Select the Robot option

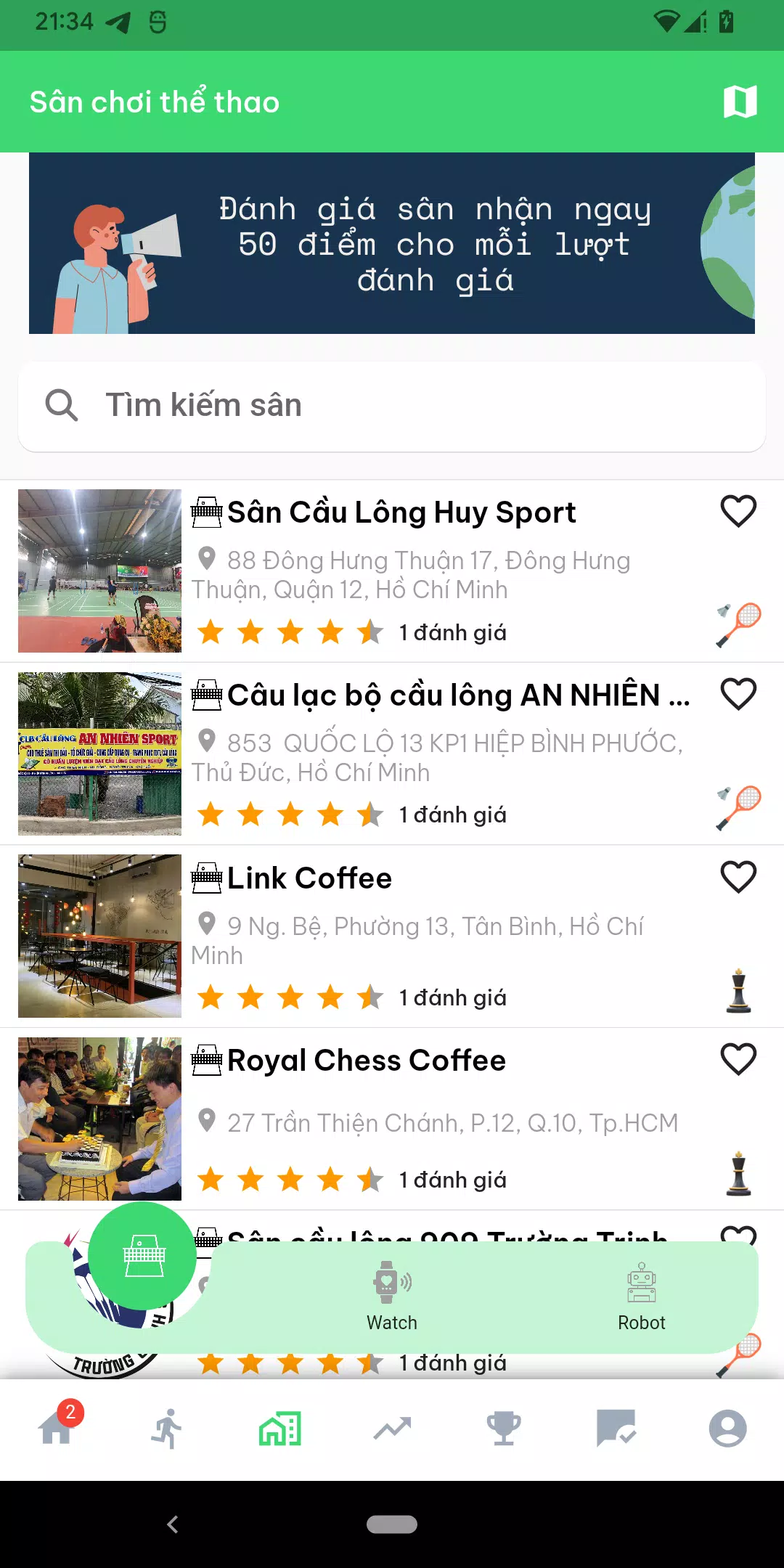point(642,1297)
